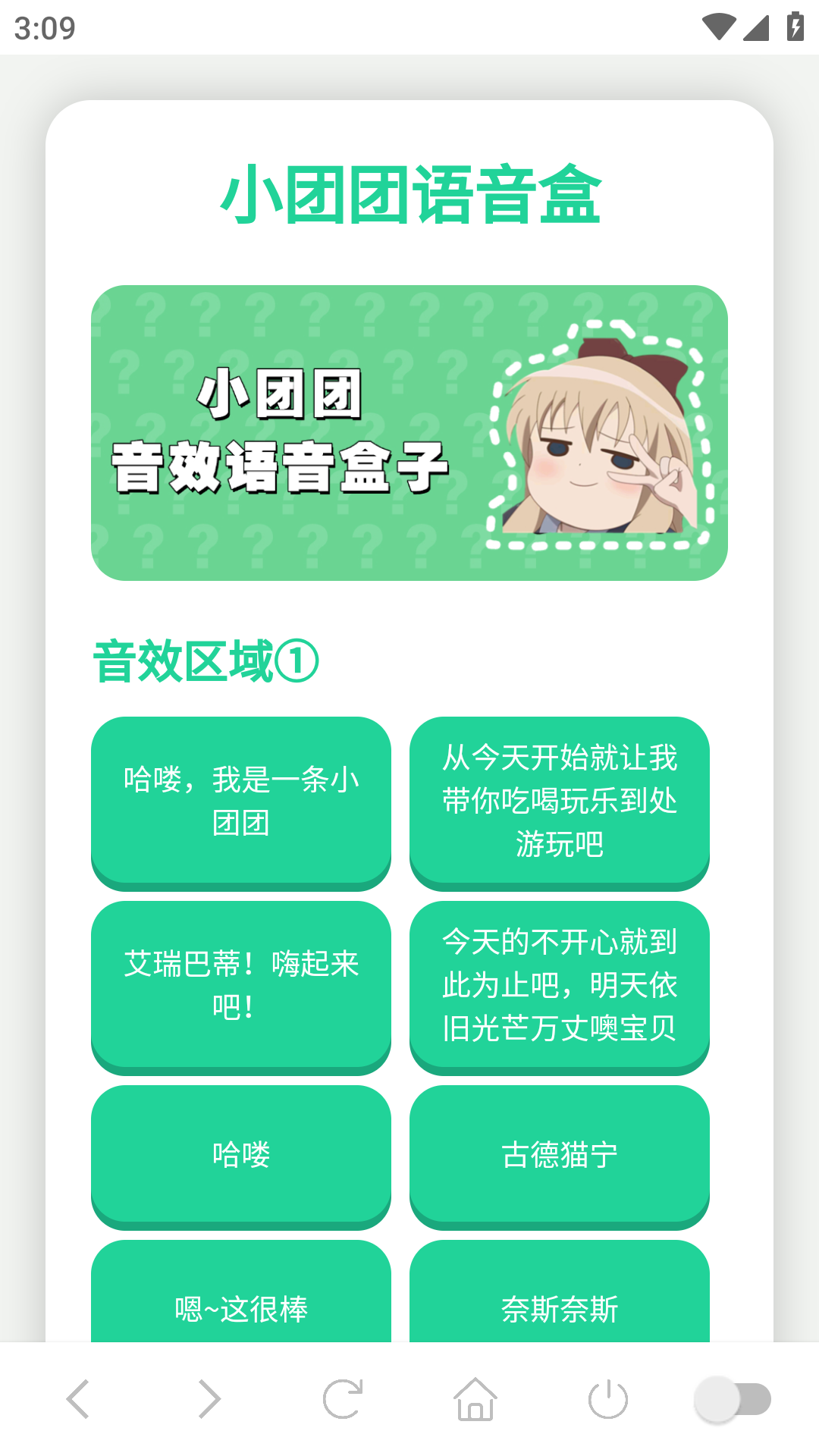The width and height of the screenshot is (819, 1456).
Task: Go back with the left arrow
Action: click(x=78, y=1399)
